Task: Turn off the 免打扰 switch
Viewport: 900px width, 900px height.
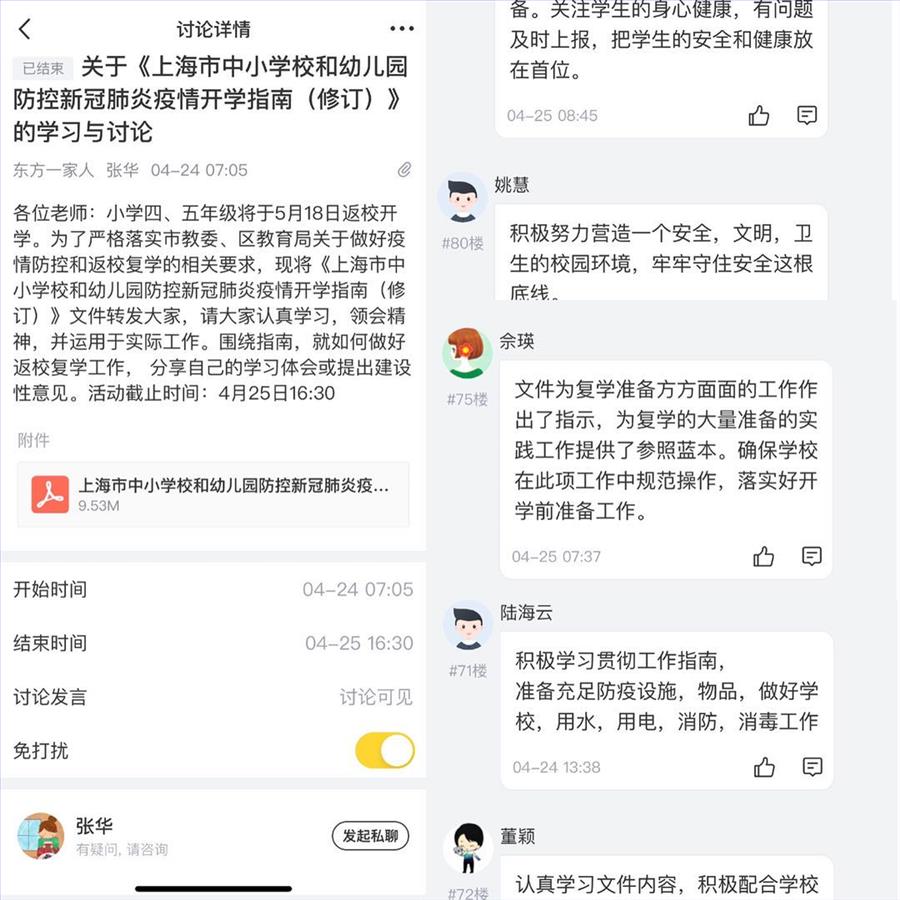Action: (x=385, y=751)
